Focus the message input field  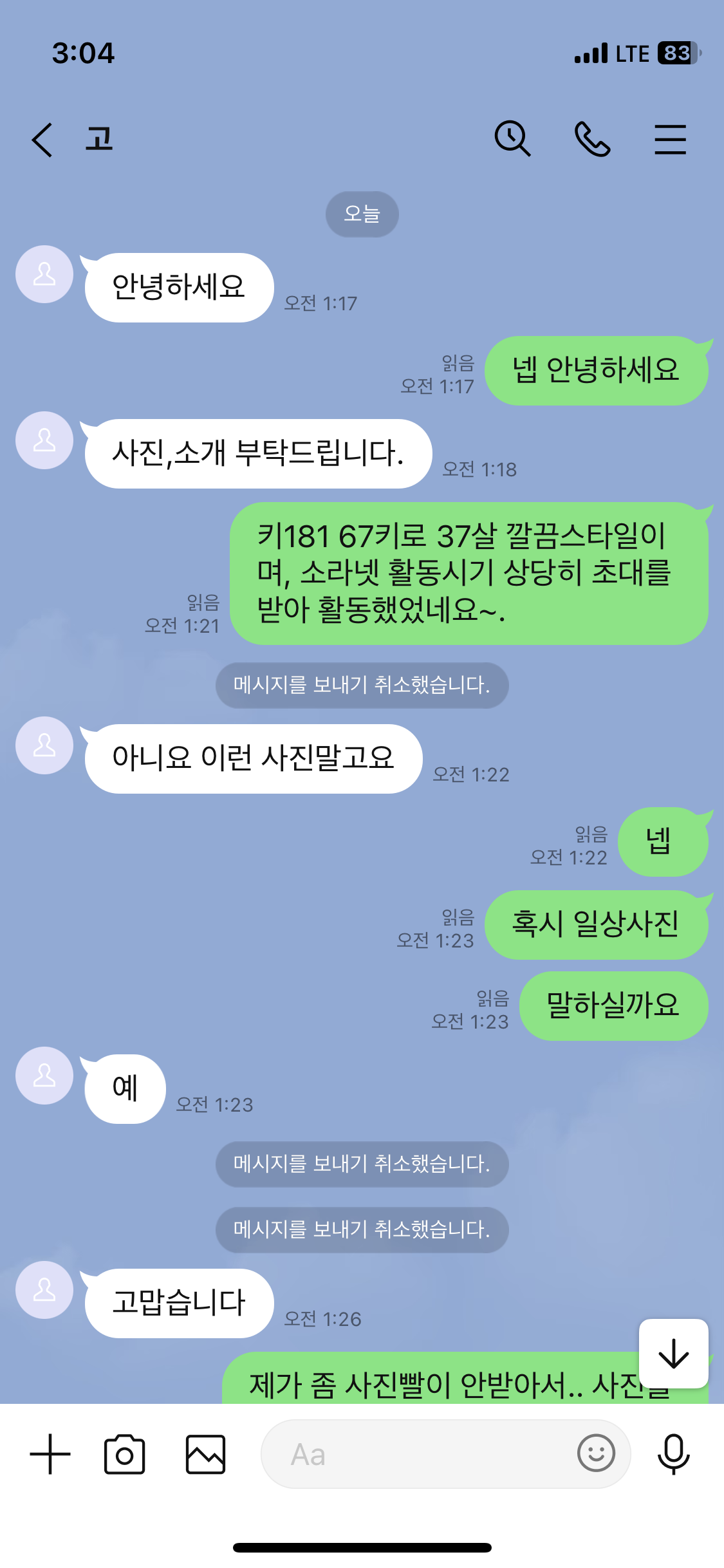click(418, 1454)
